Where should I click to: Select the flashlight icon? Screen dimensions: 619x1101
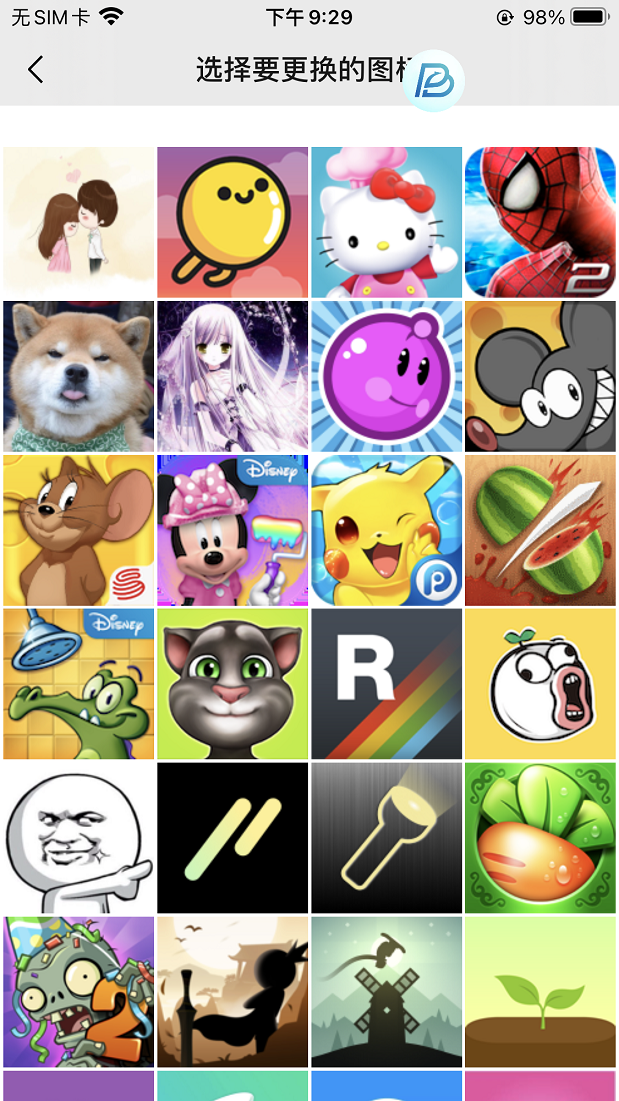click(x=387, y=838)
